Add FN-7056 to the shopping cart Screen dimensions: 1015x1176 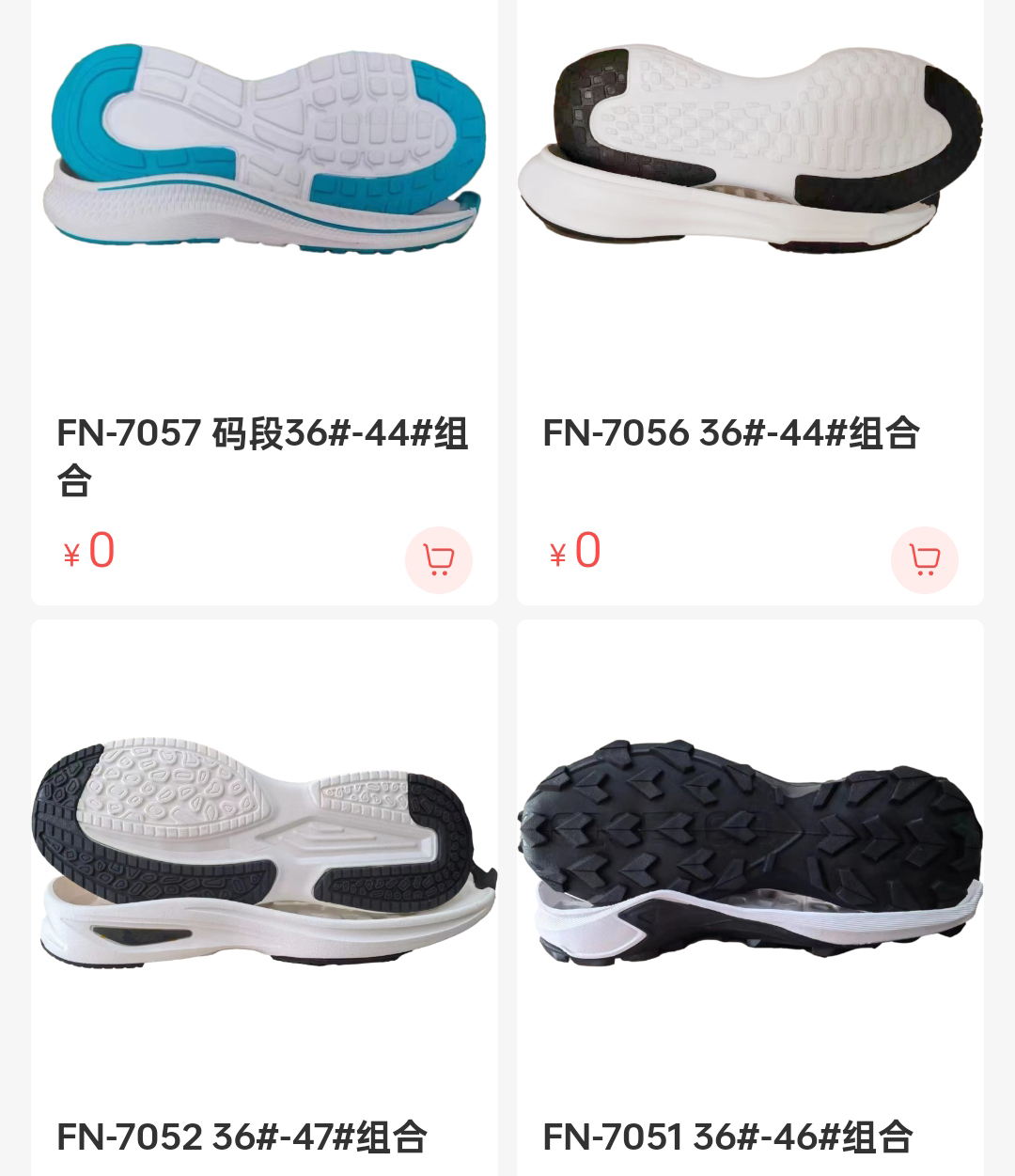[x=924, y=560]
